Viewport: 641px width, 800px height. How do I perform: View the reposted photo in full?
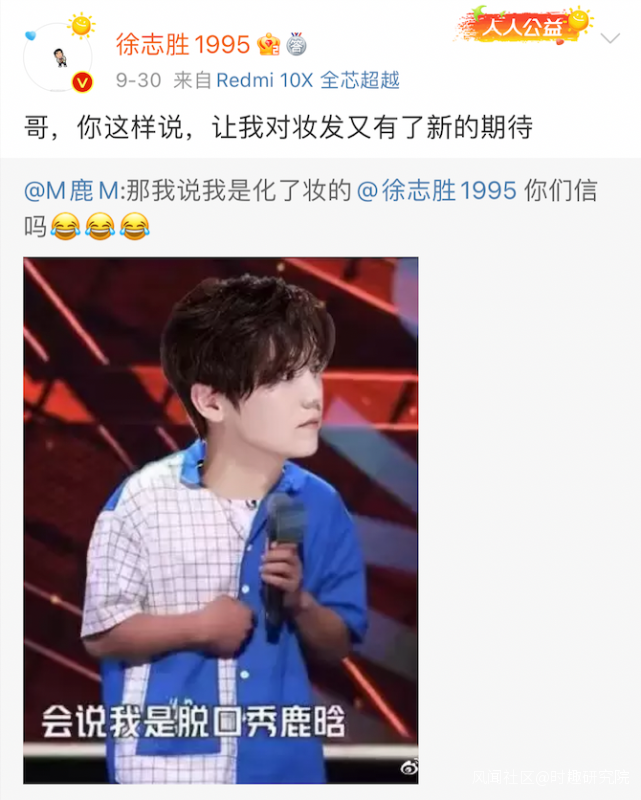coord(220,520)
